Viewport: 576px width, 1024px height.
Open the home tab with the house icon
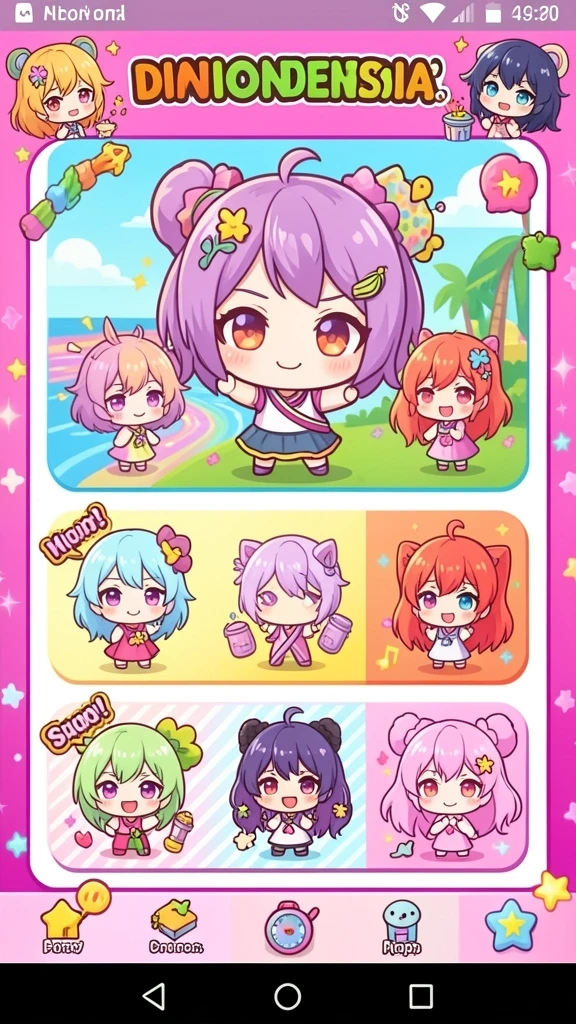pyautogui.click(x=63, y=927)
